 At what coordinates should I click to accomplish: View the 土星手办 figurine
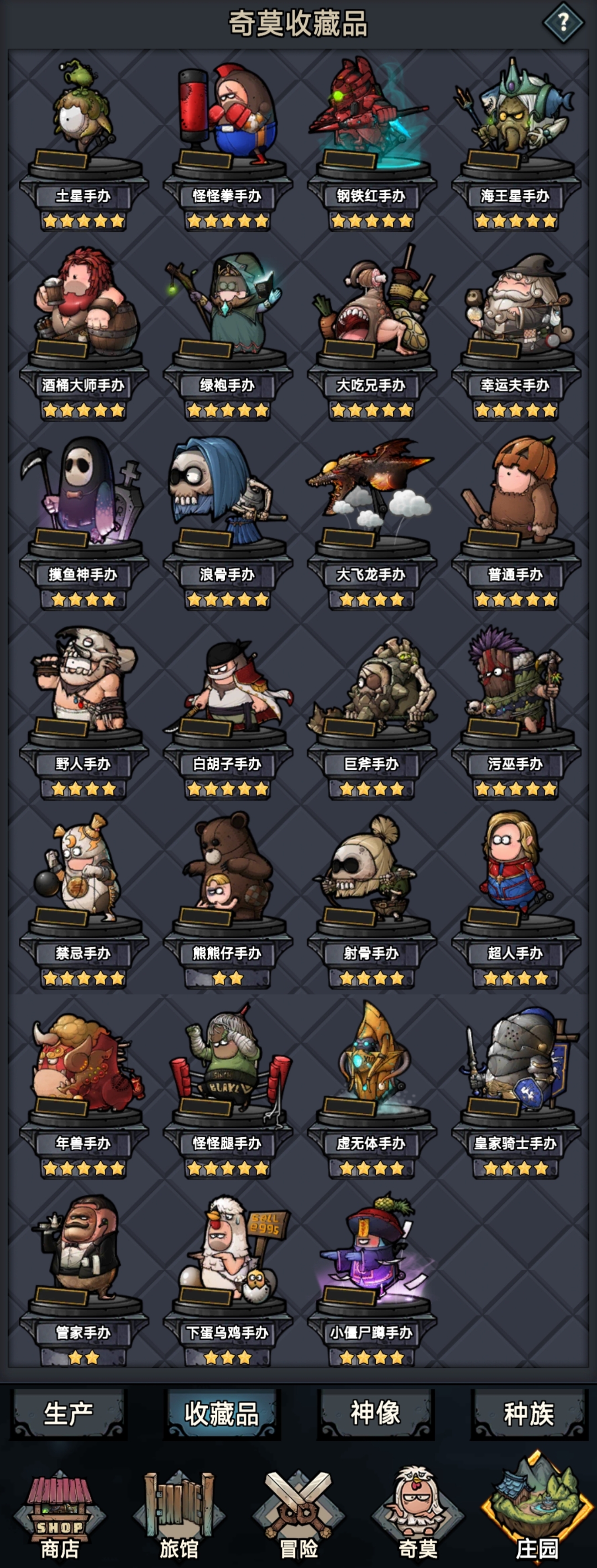[84, 122]
